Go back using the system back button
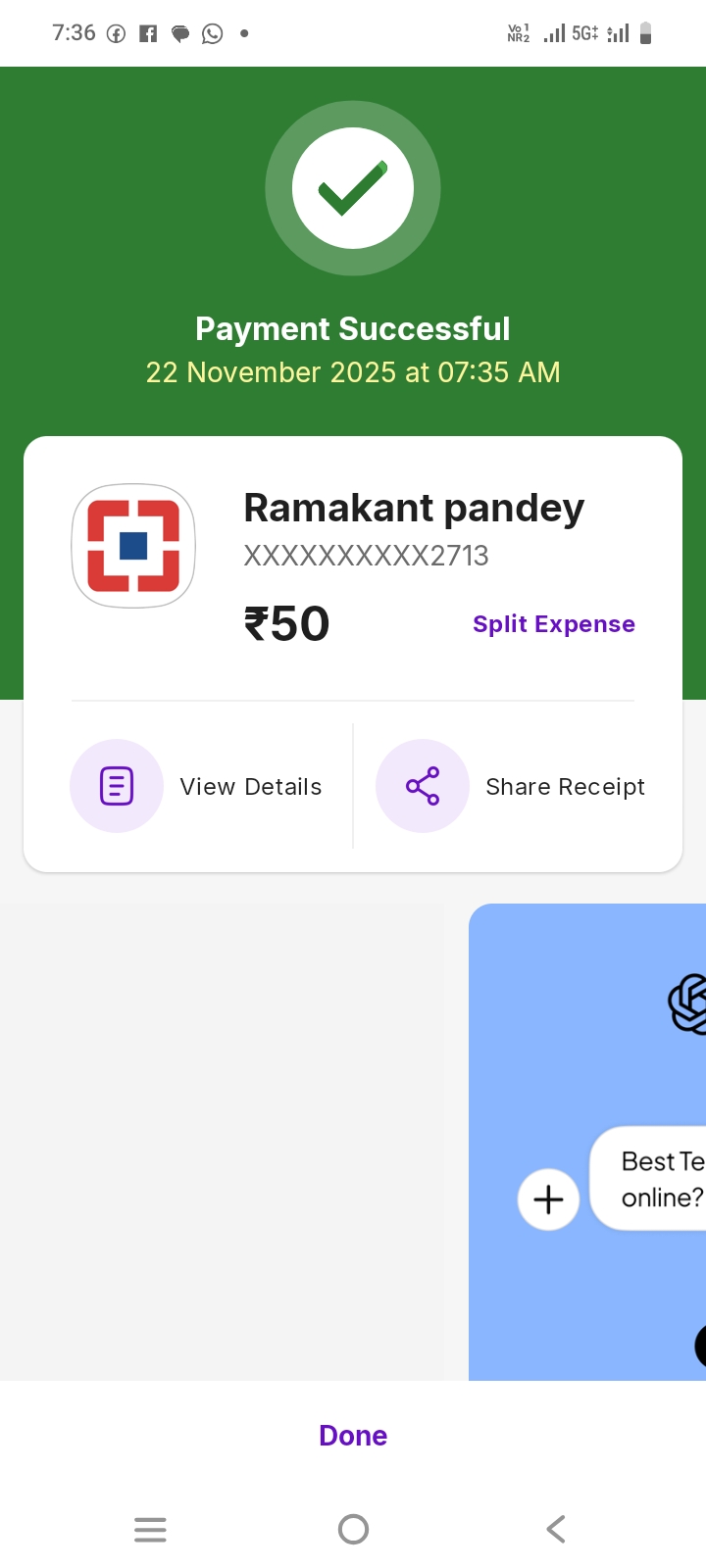Viewport: 706px width, 1568px height. pyautogui.click(x=556, y=1529)
